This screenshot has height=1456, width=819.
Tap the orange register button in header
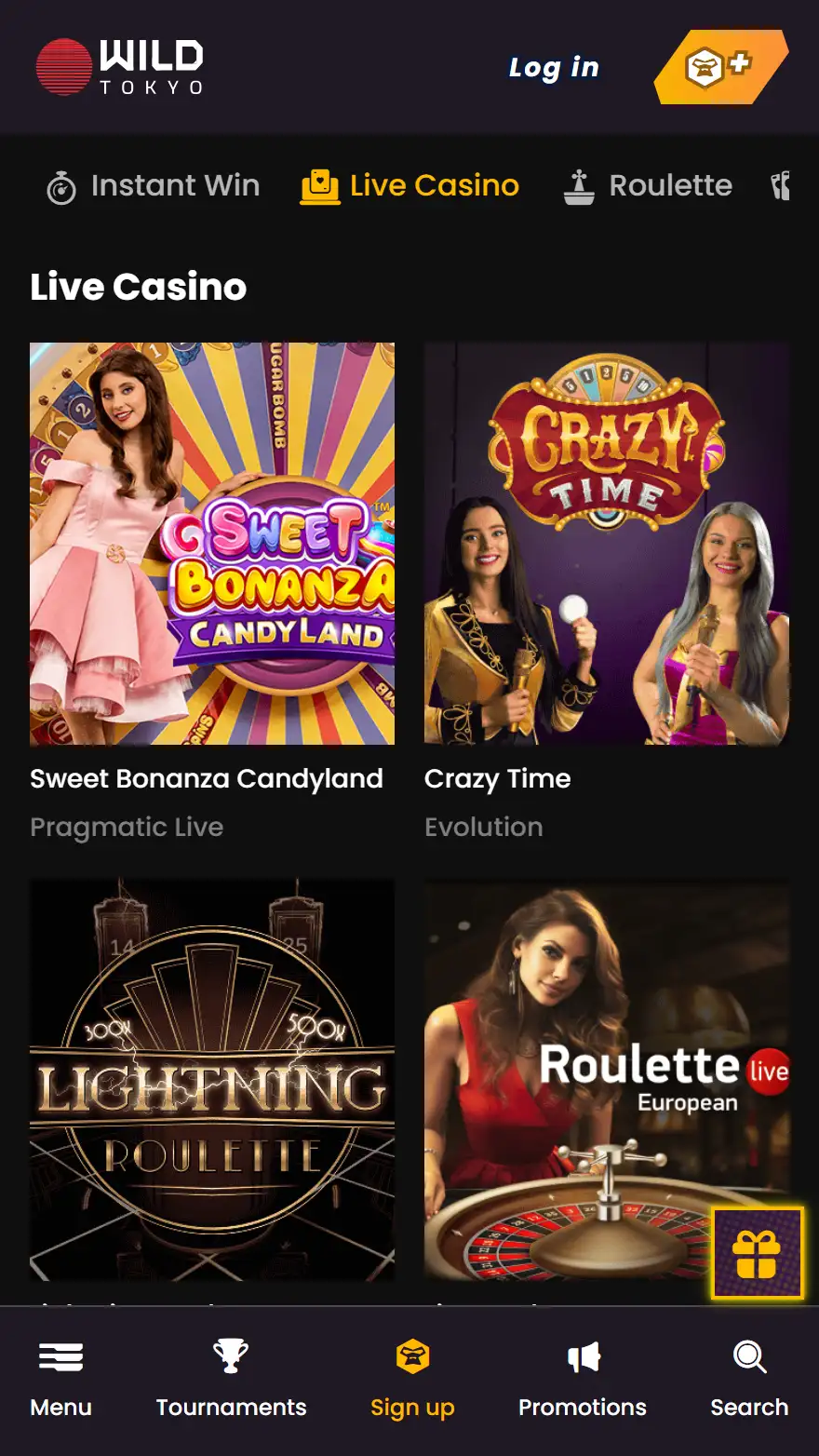click(x=720, y=67)
